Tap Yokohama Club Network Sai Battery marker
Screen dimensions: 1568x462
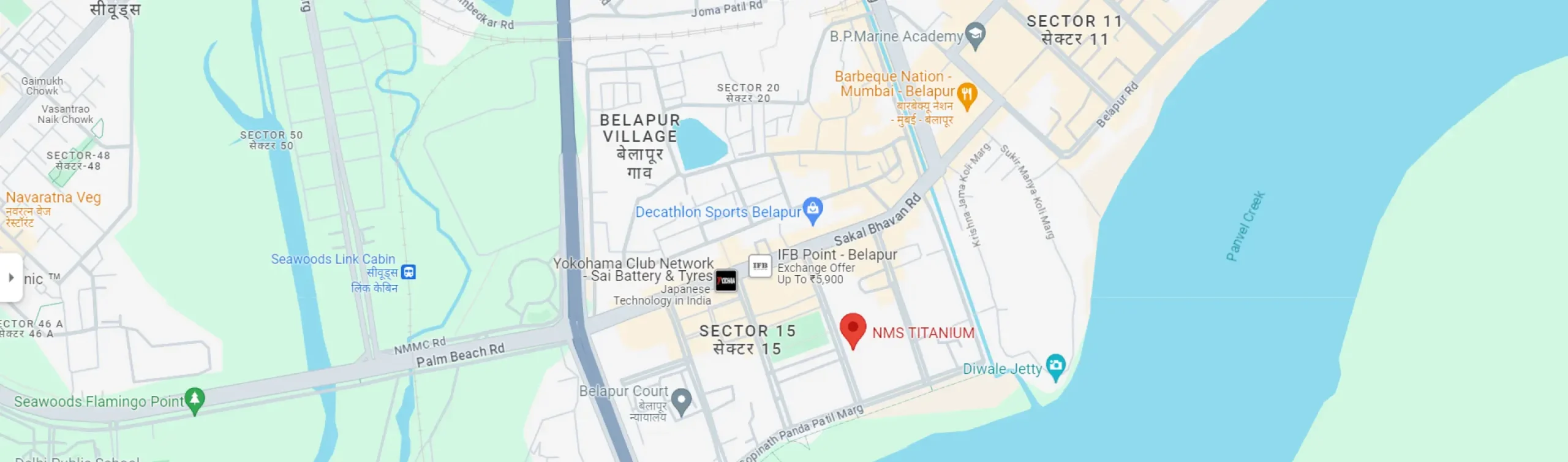(x=726, y=281)
